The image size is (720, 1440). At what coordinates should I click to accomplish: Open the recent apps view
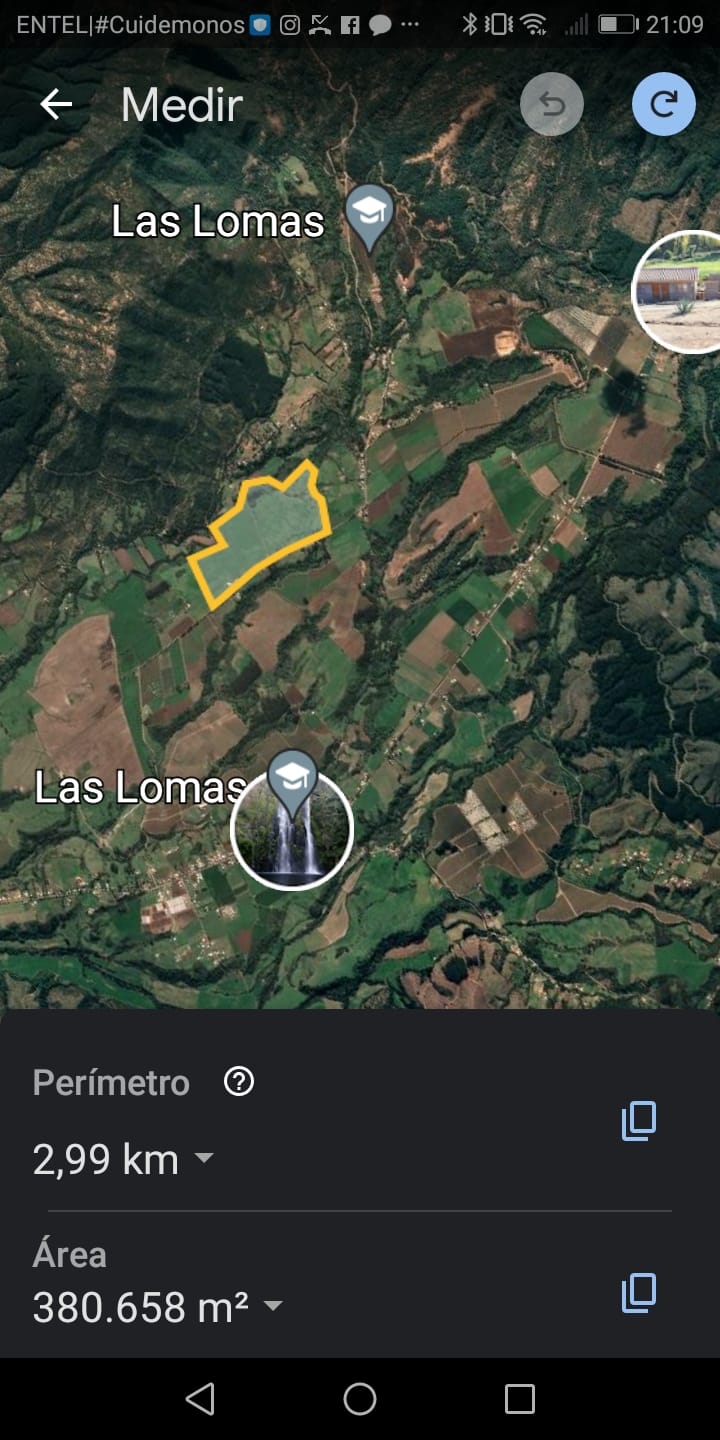click(520, 1399)
